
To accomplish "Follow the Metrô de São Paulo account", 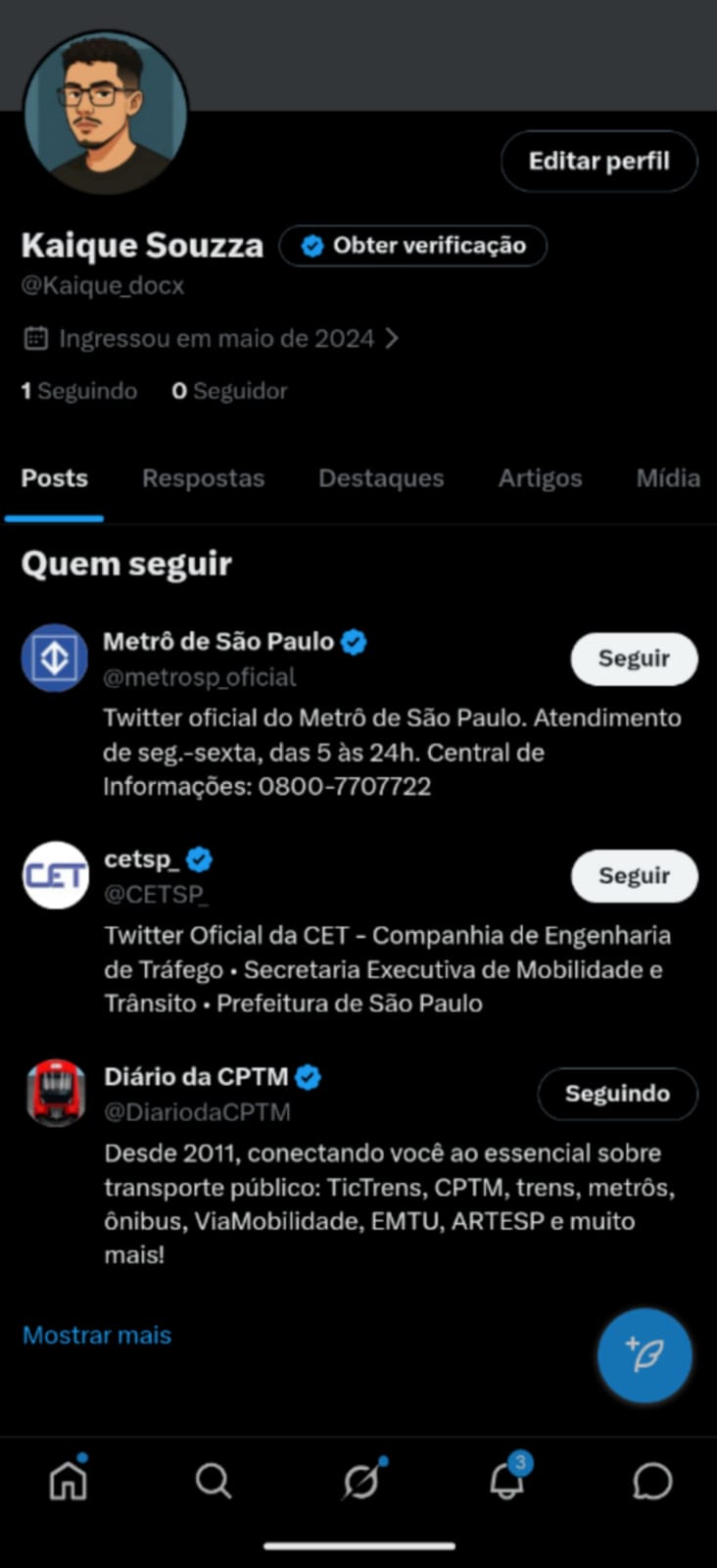I will 634,659.
